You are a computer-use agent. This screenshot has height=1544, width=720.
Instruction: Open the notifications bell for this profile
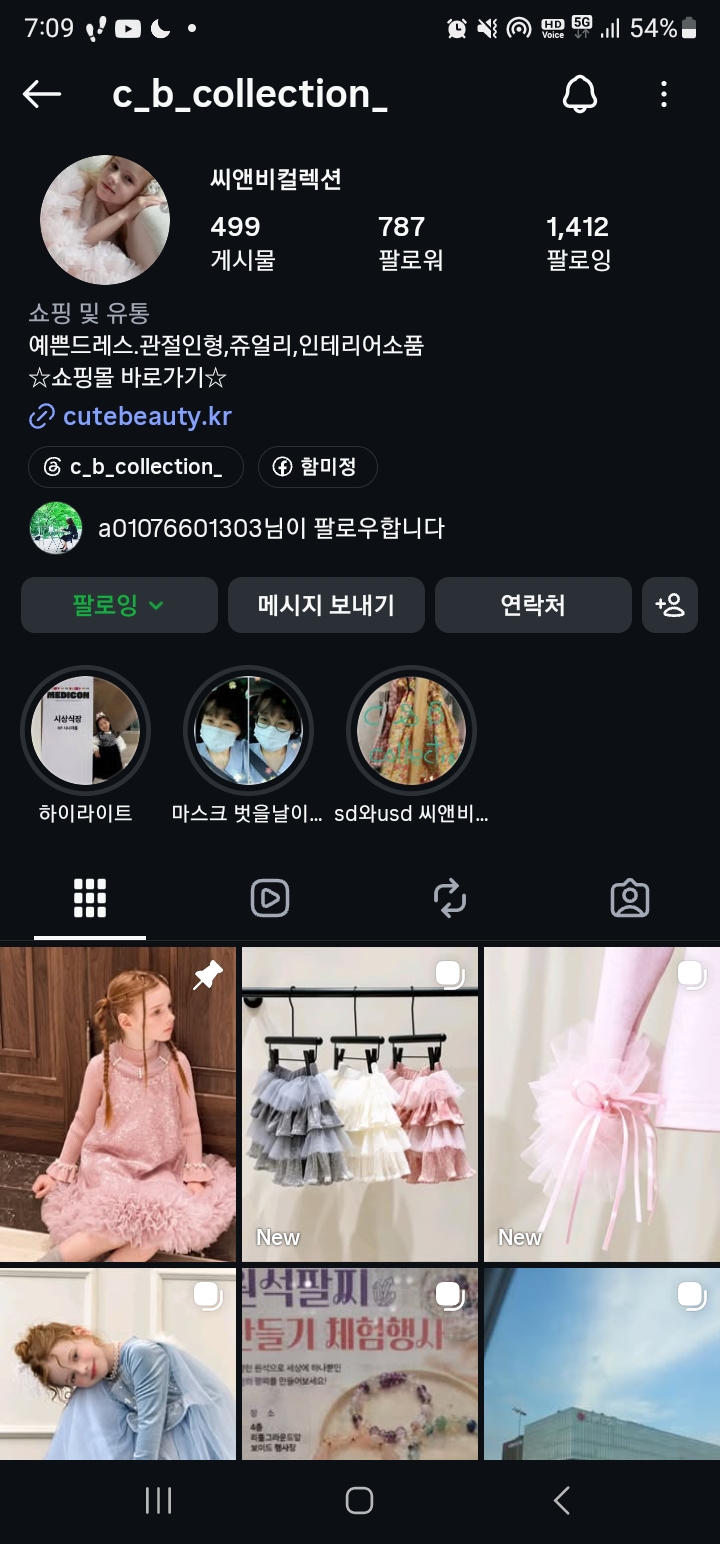coord(580,94)
